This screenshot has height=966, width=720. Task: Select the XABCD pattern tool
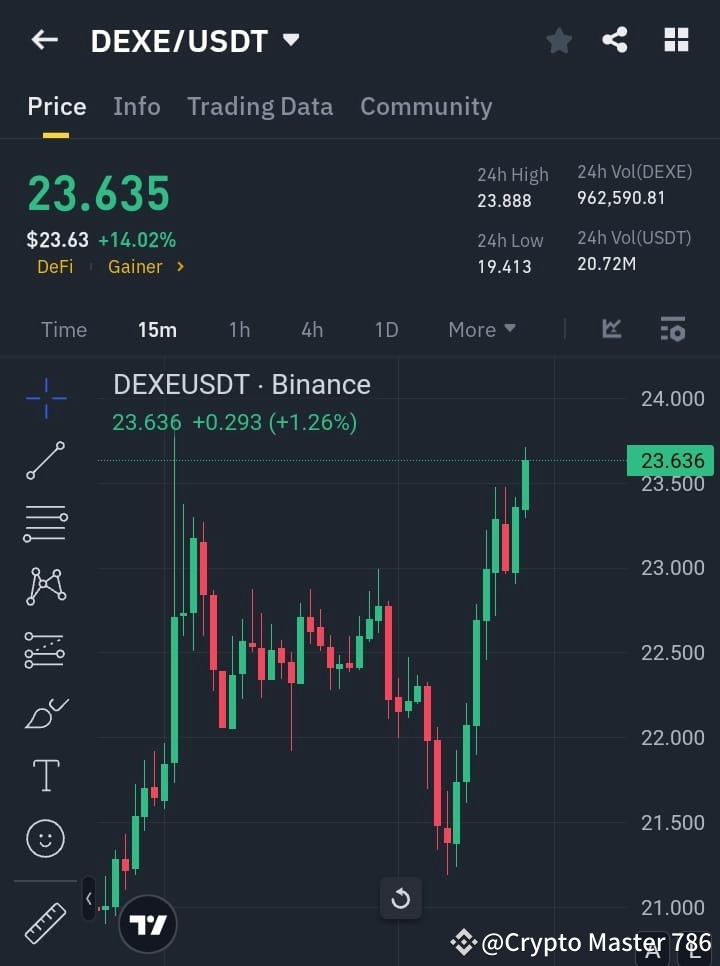(x=44, y=587)
